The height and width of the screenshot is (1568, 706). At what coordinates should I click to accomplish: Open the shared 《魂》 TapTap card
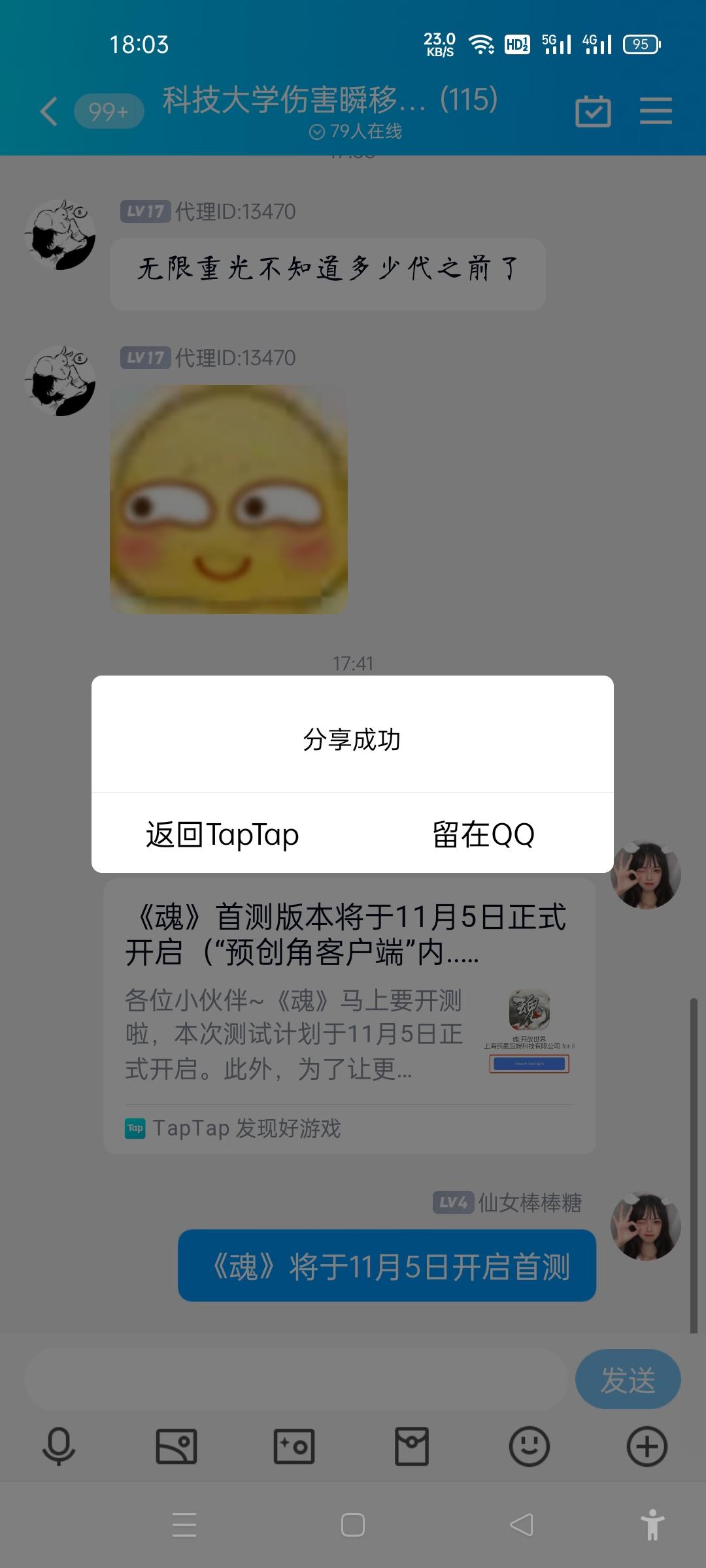click(x=349, y=1016)
